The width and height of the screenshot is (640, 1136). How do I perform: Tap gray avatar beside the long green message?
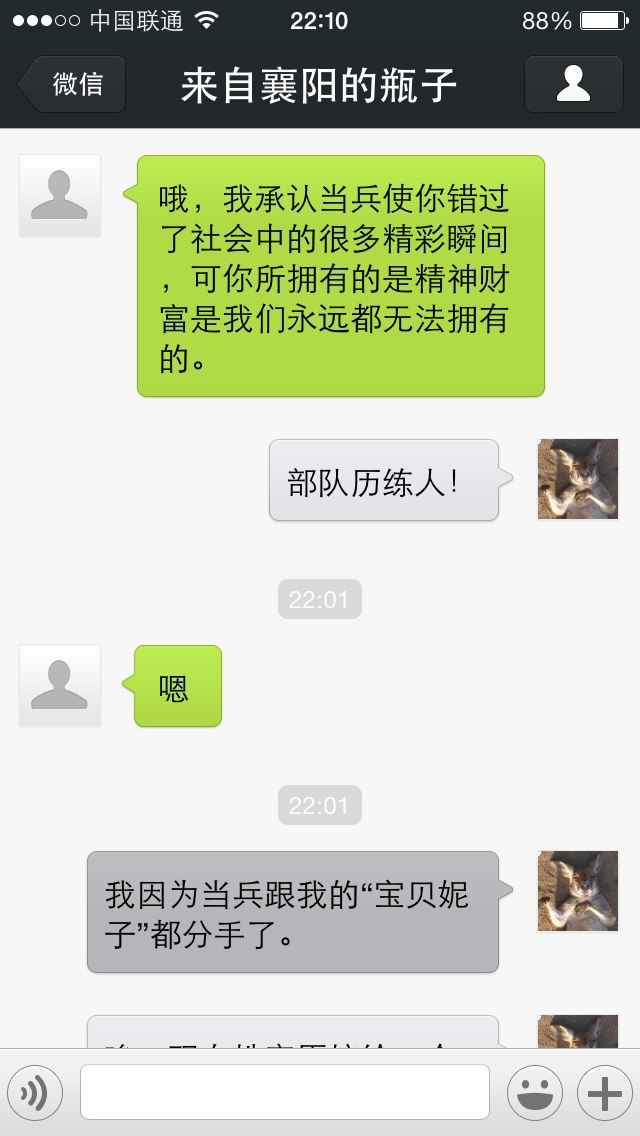(x=59, y=196)
